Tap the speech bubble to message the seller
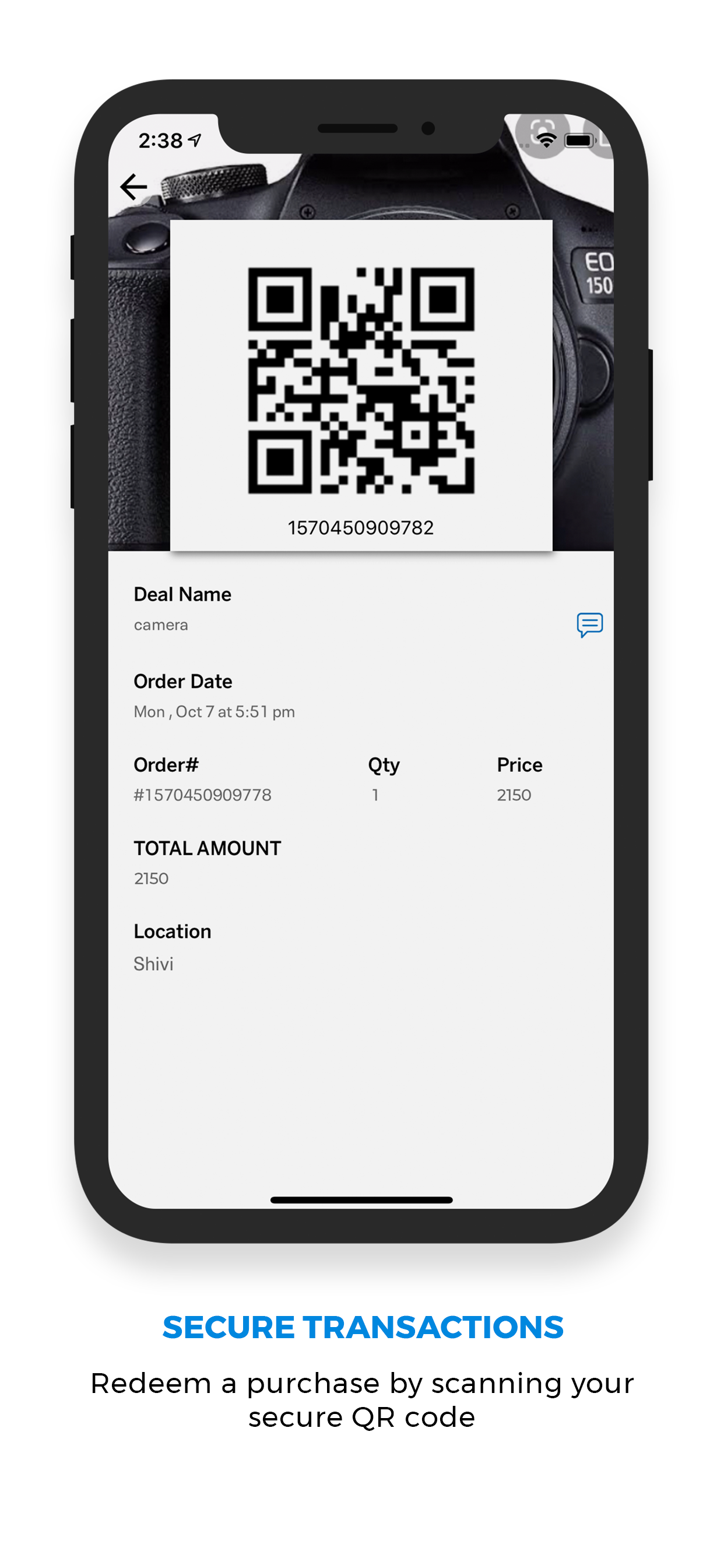Screen dimensions: 724x1568 589,625
